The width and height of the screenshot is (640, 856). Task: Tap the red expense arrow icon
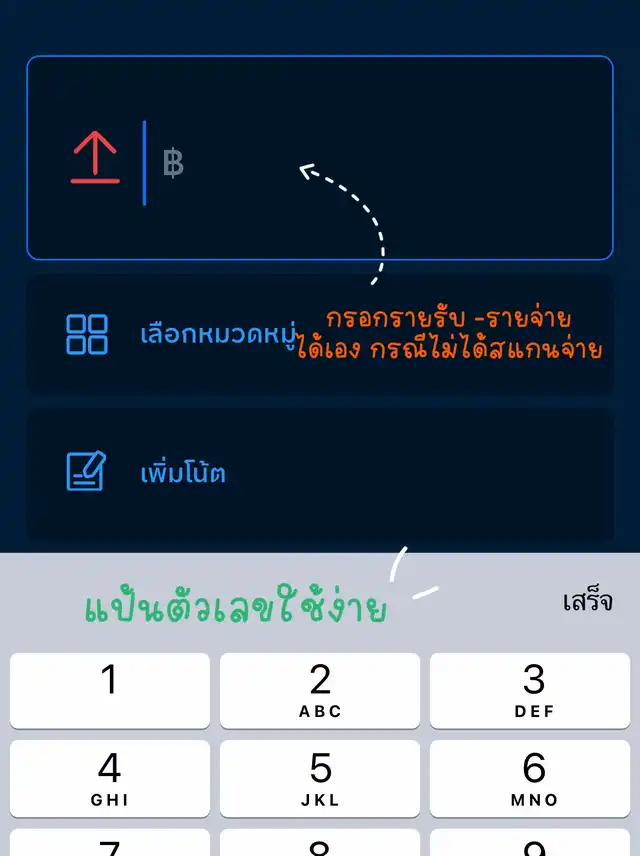pos(95,160)
